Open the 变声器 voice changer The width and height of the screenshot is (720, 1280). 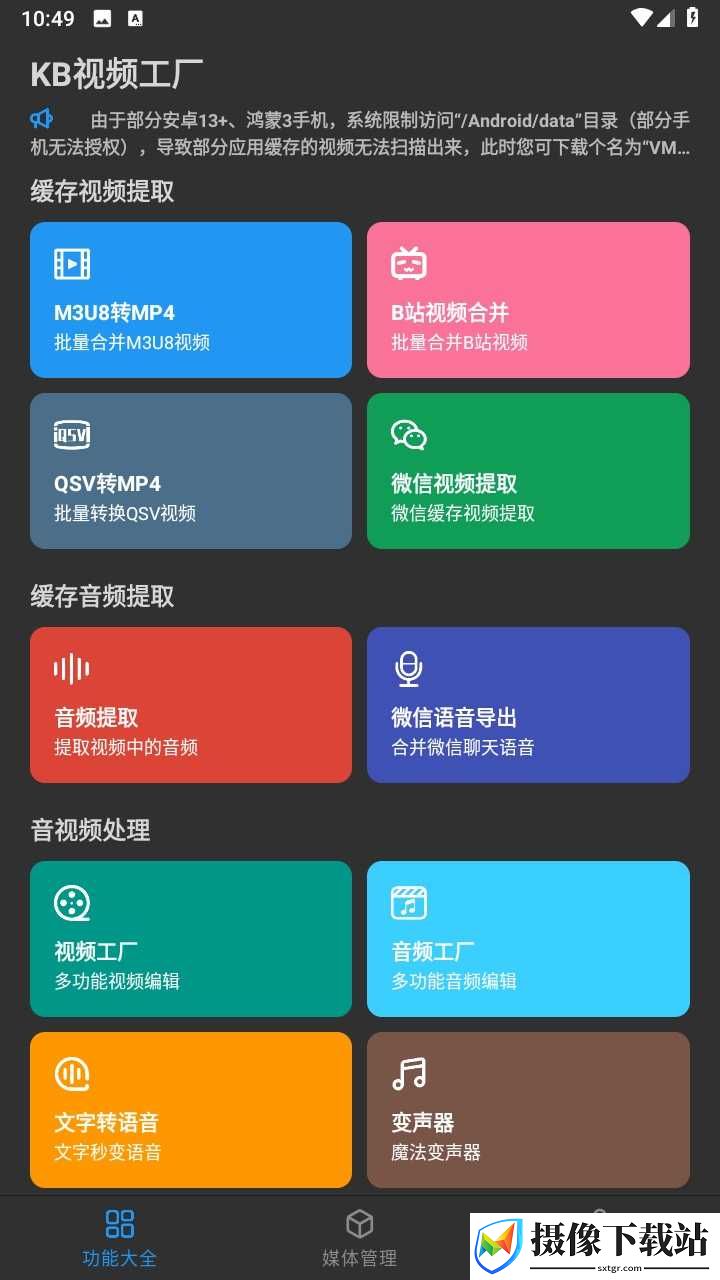[528, 1110]
